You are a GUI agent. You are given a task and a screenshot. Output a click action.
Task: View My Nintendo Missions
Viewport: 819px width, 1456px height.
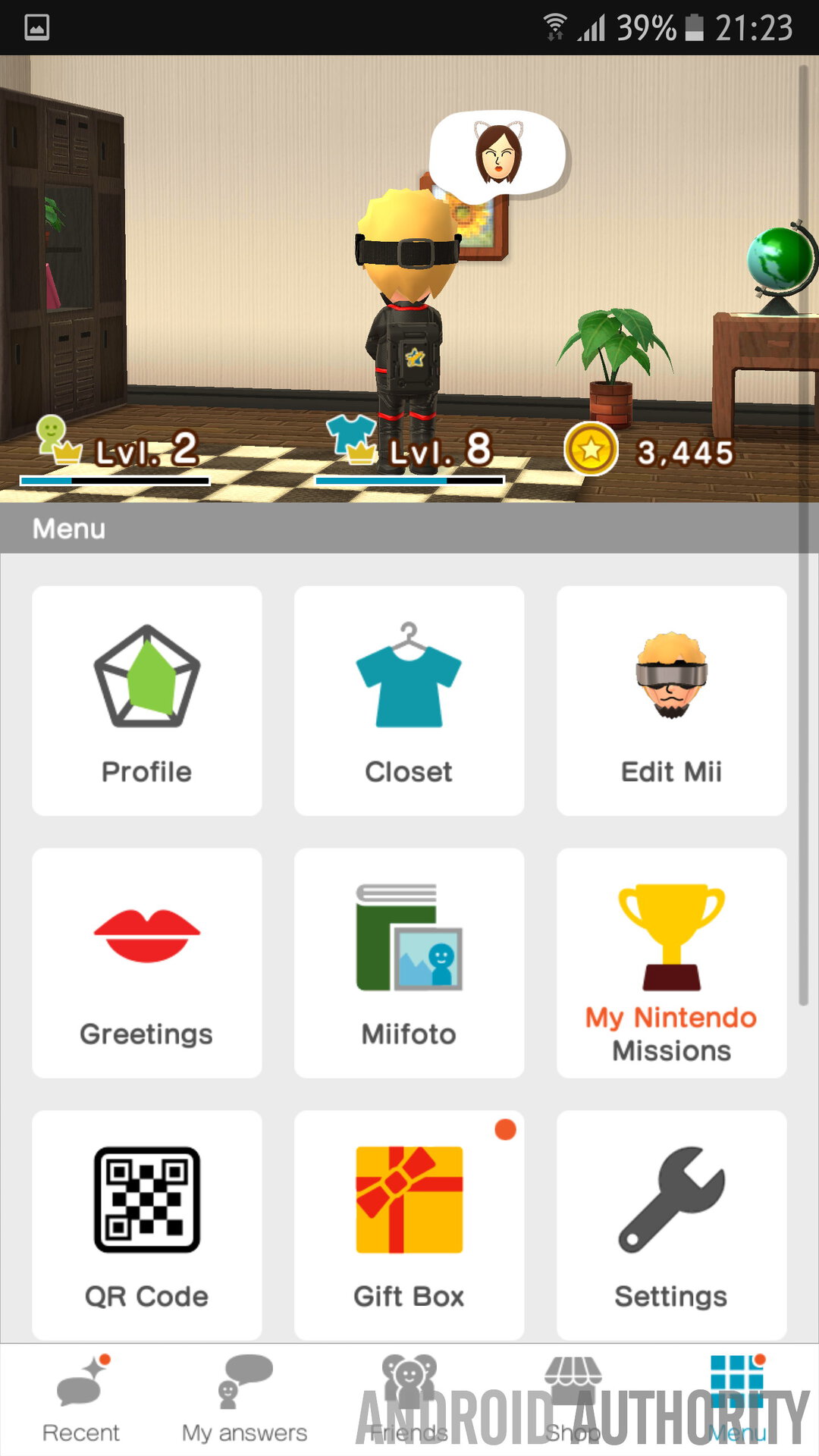click(671, 962)
